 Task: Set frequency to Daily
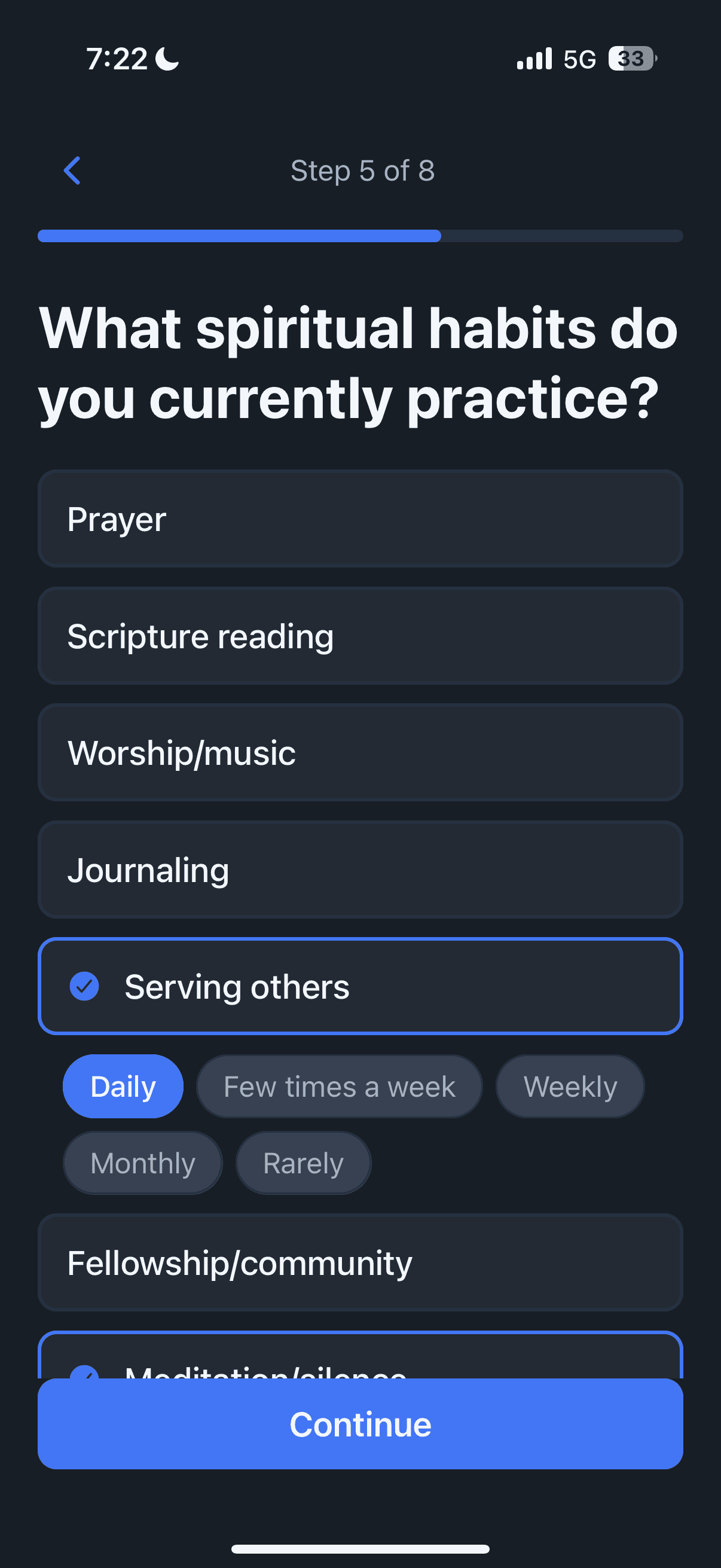(x=123, y=1087)
